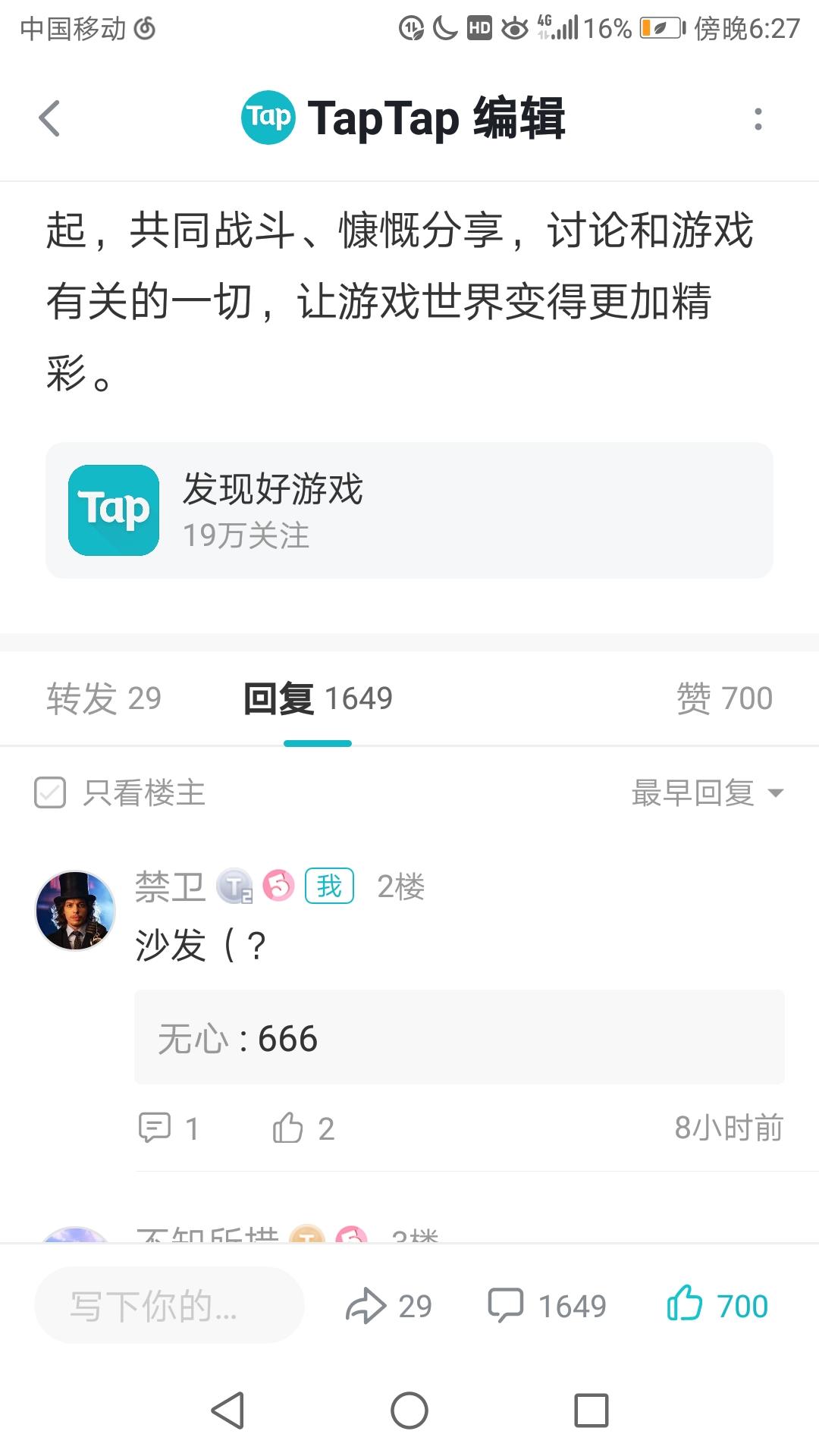The height and width of the screenshot is (1456, 819).
Task: Open the 发现好游戏 group card
Action: click(409, 510)
